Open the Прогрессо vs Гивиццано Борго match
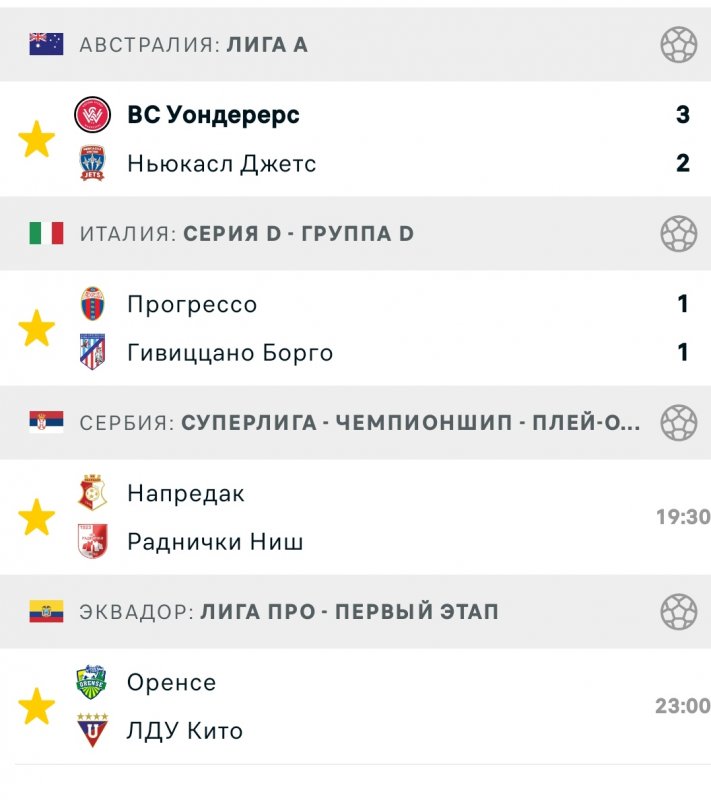Image resolution: width=711 pixels, height=800 pixels. pos(380,328)
